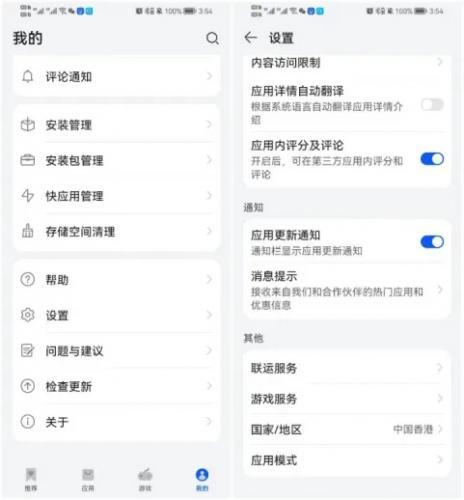Viewport: 464px width, 500px height.
Task: Tap the search icon beside 我的
Action: pos(212,38)
